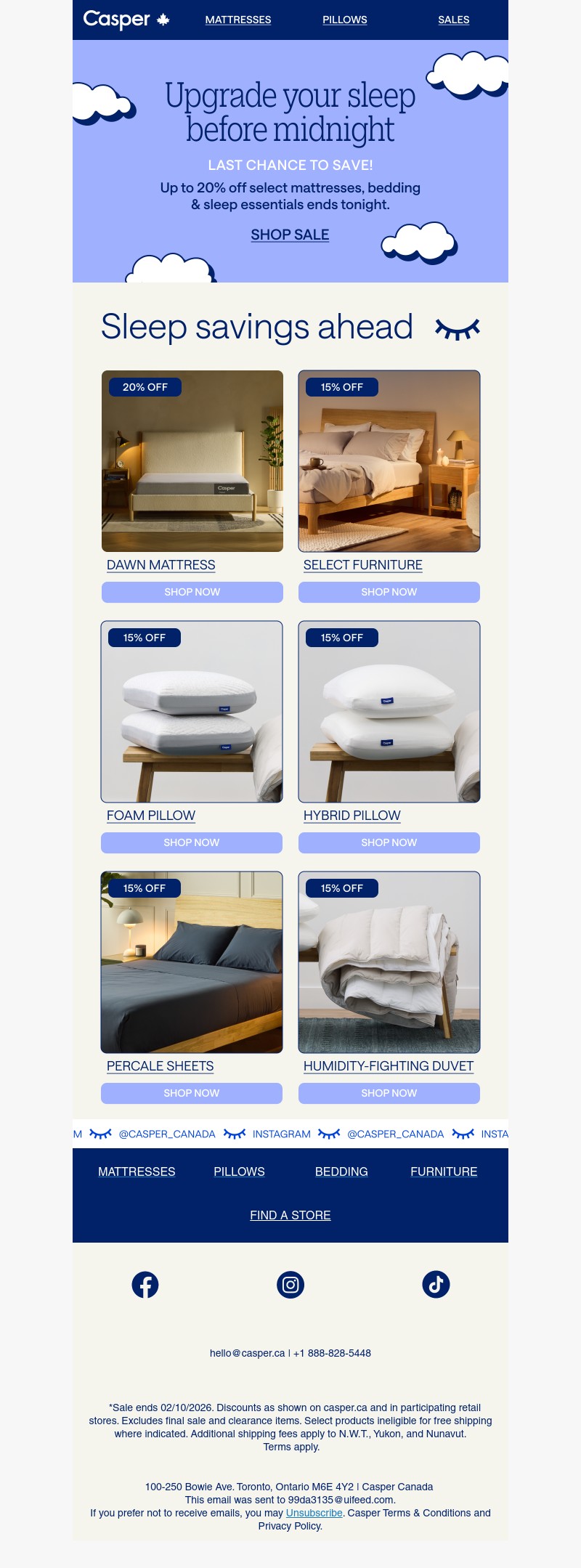Image resolution: width=581 pixels, height=1568 pixels.
Task: Visit Casper's Facebook page
Action: pos(145,1284)
